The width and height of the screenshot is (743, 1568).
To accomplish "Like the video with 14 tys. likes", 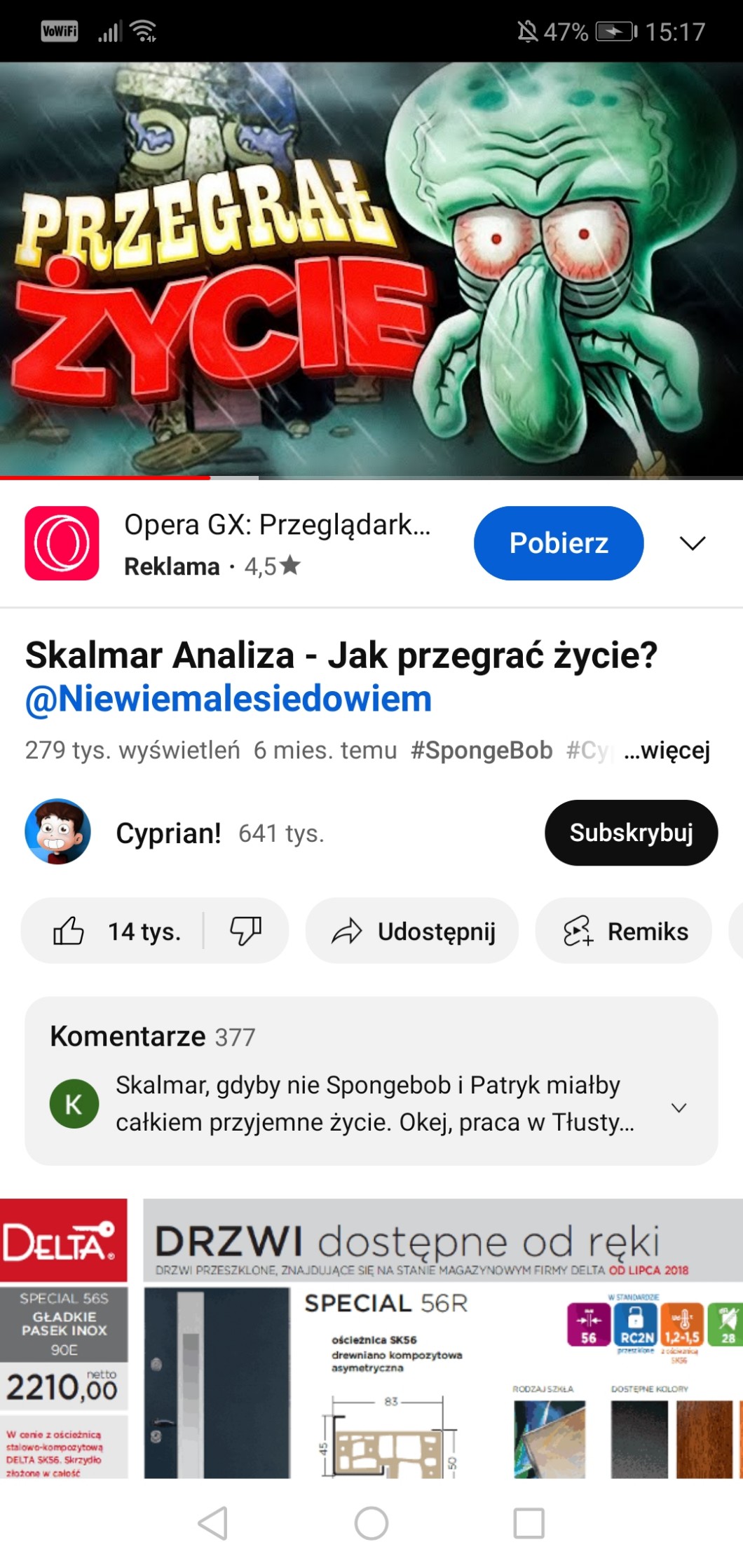I will pyautogui.click(x=116, y=931).
